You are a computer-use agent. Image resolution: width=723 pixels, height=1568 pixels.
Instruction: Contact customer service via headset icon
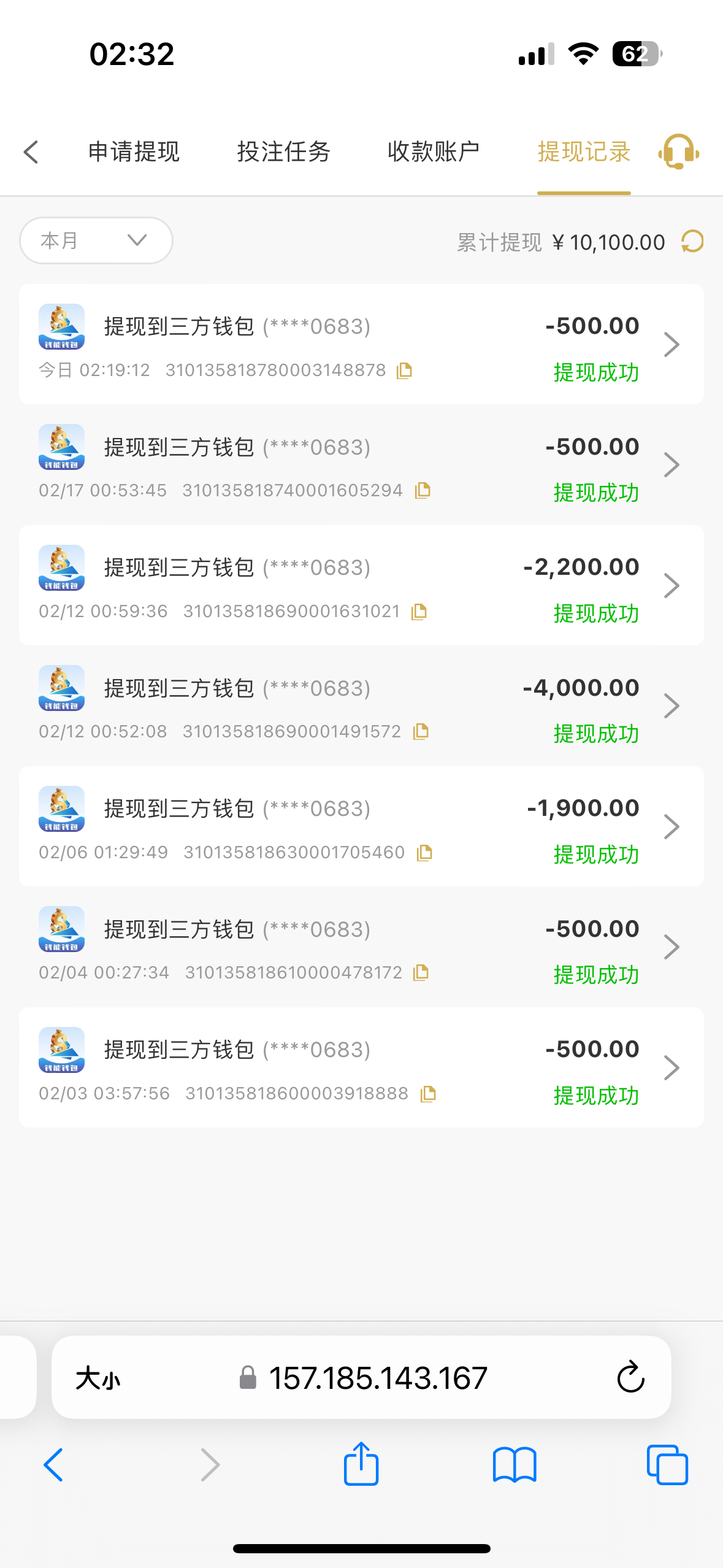coord(678,152)
